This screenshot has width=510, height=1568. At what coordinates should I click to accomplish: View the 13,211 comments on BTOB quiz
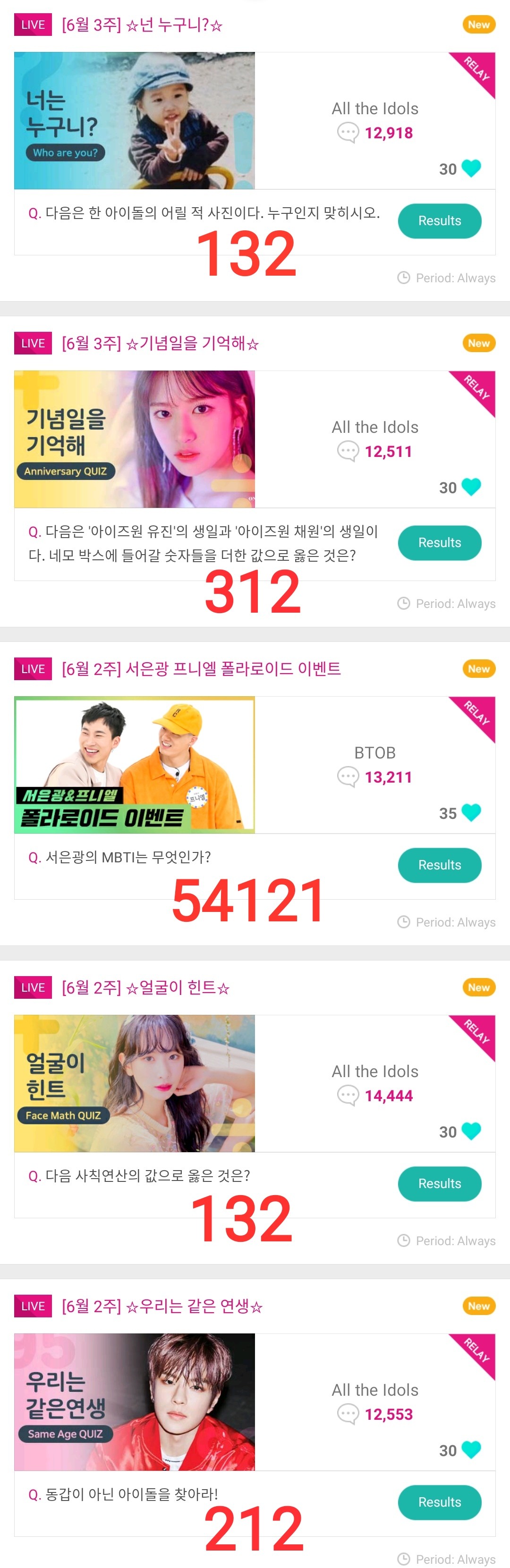375,777
